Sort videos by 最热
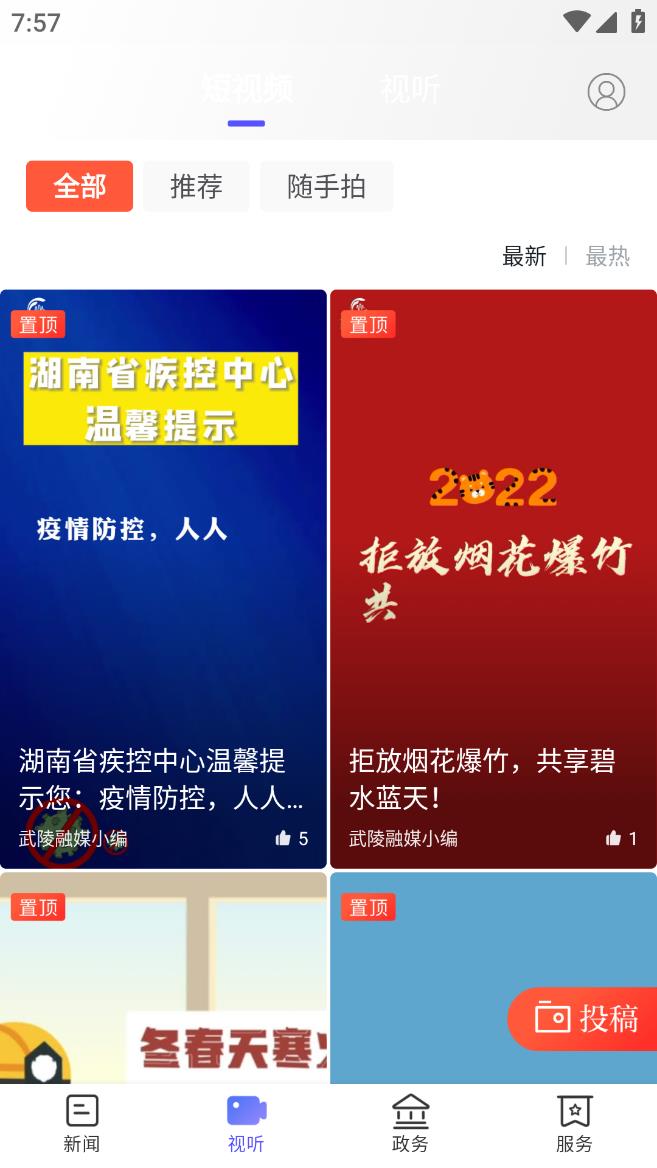The width and height of the screenshot is (657, 1168). click(607, 256)
